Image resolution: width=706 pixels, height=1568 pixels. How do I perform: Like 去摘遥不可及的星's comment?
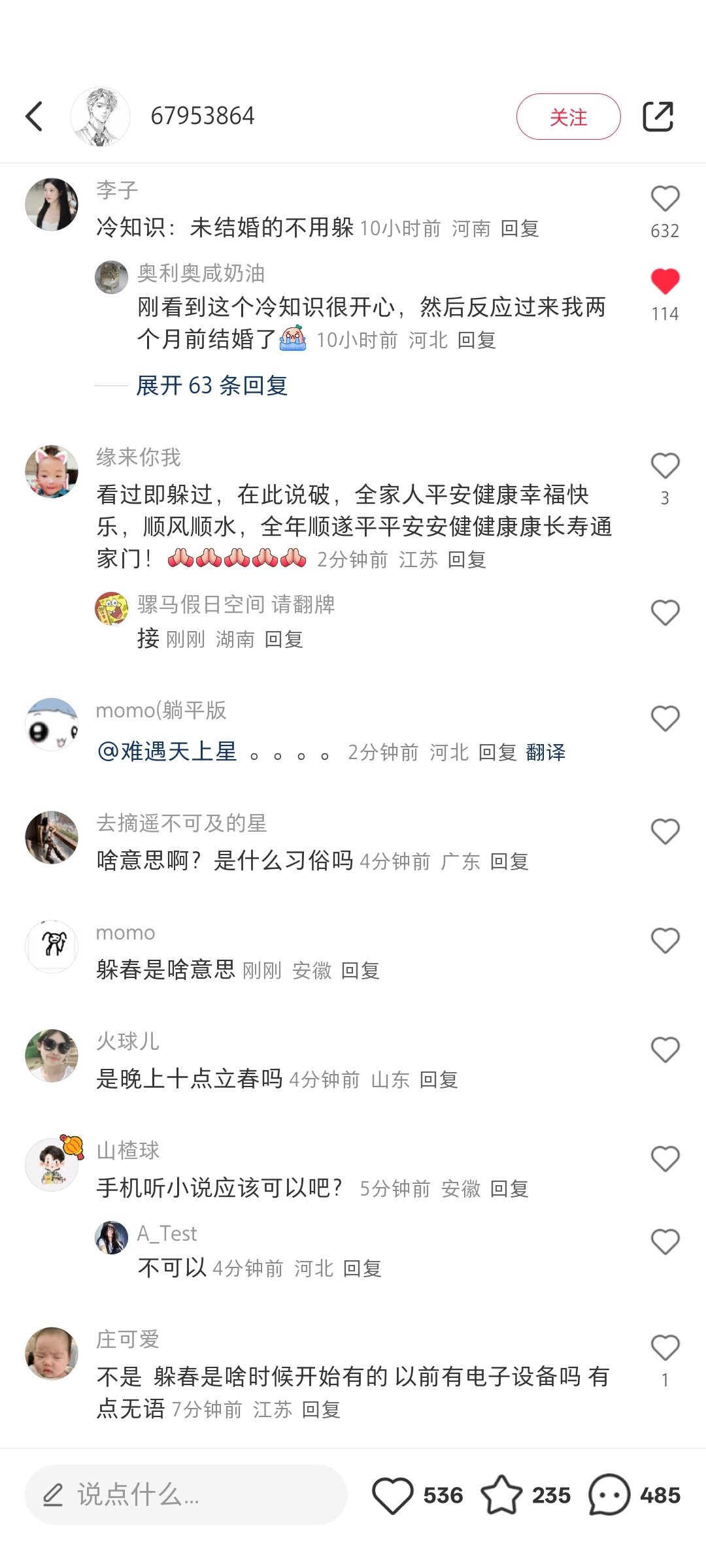click(665, 832)
